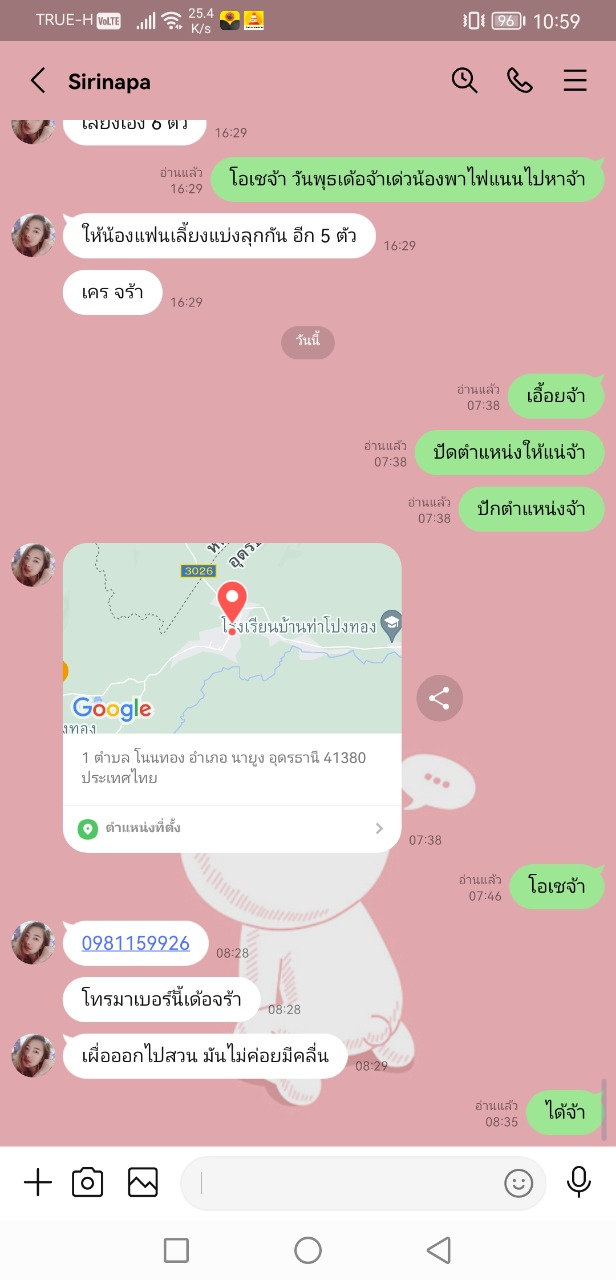616x1280 pixels.
Task: Start a call with Sirinapa
Action: point(520,81)
